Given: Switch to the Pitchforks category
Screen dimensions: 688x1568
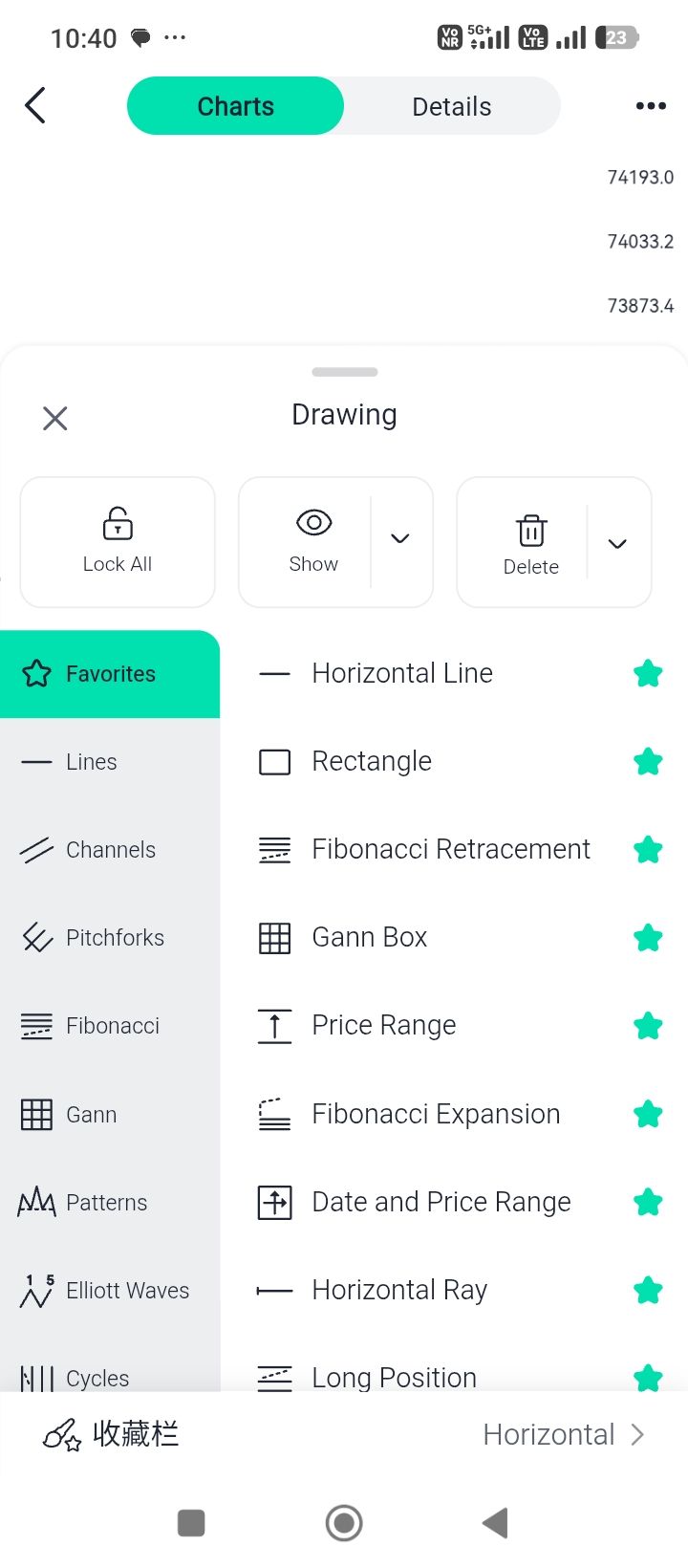Looking at the screenshot, I should (115, 938).
